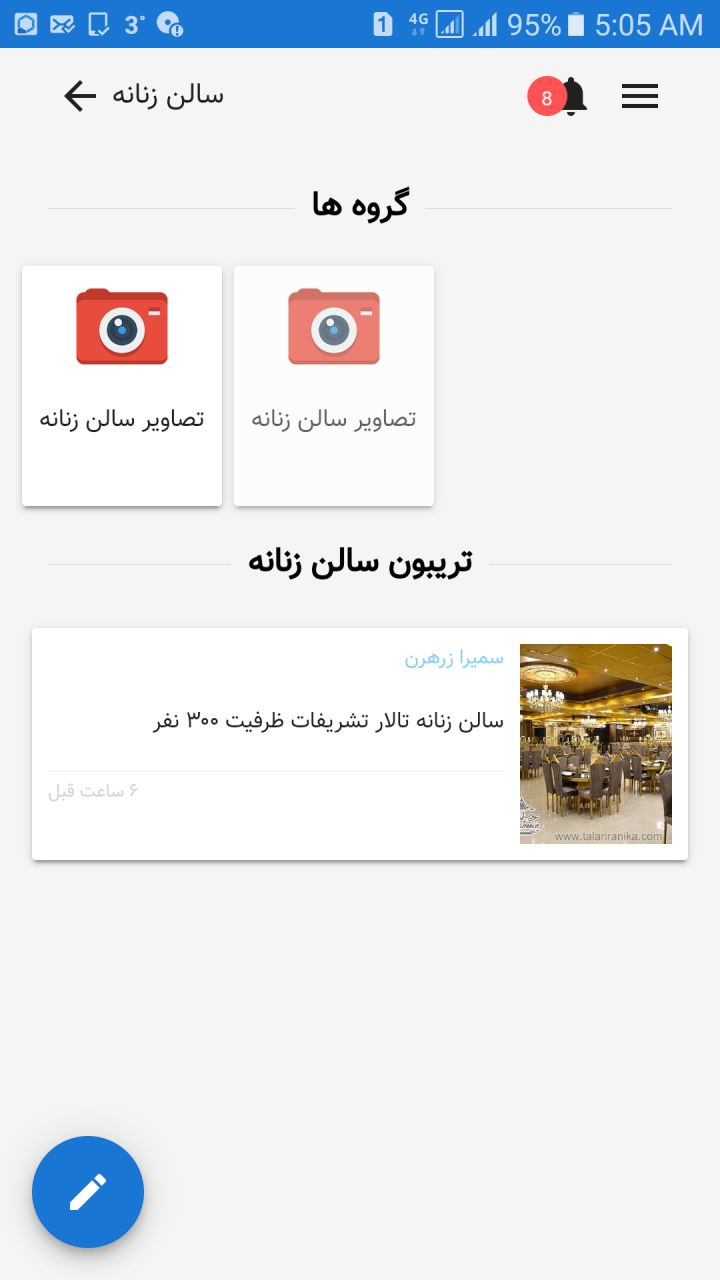
Task: Open the faded camera group card
Action: point(334,386)
